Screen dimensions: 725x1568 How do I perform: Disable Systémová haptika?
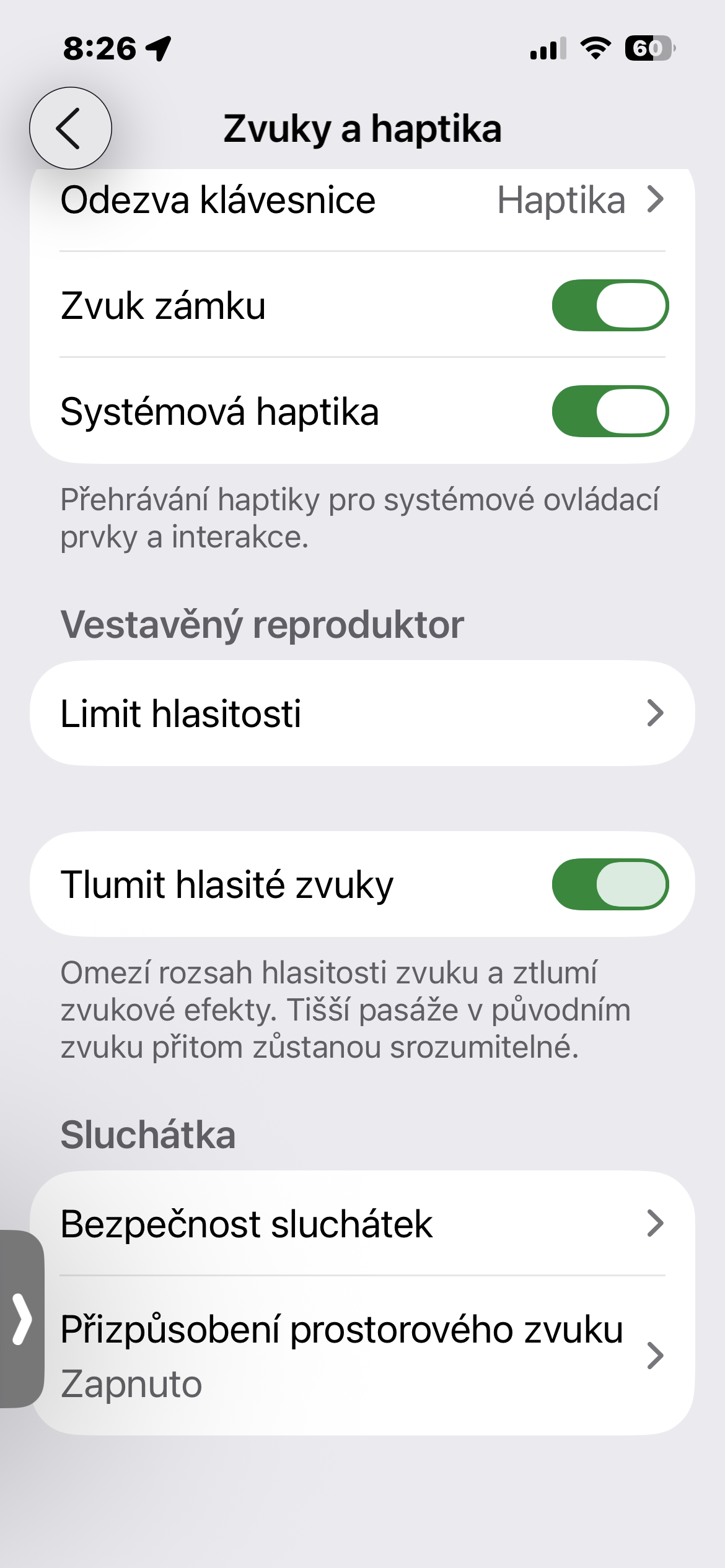(x=610, y=412)
